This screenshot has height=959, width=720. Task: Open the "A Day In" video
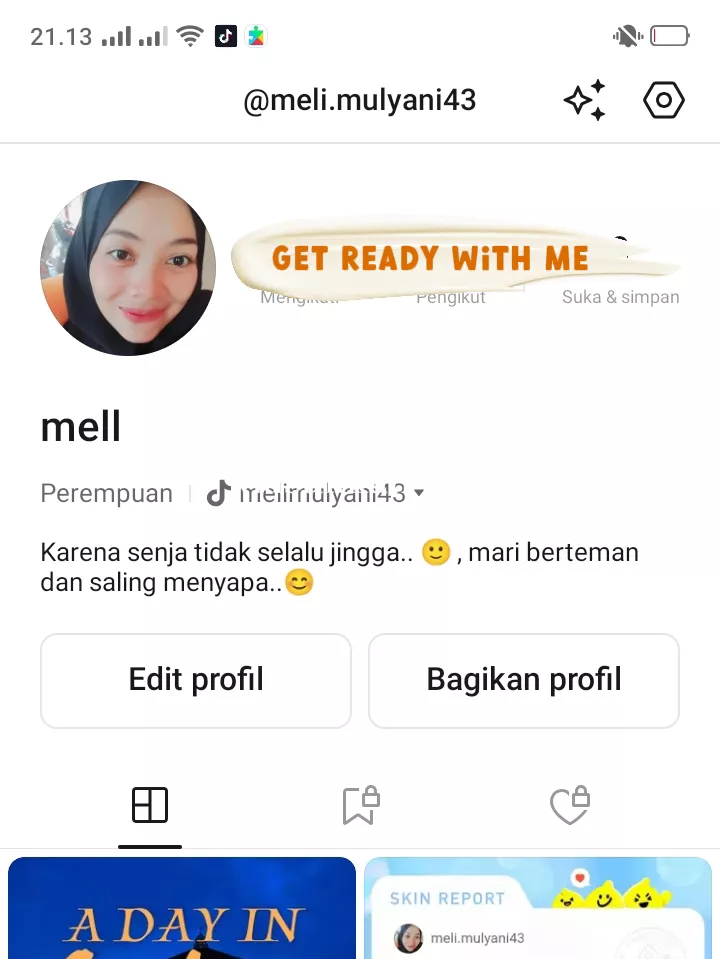pos(182,908)
